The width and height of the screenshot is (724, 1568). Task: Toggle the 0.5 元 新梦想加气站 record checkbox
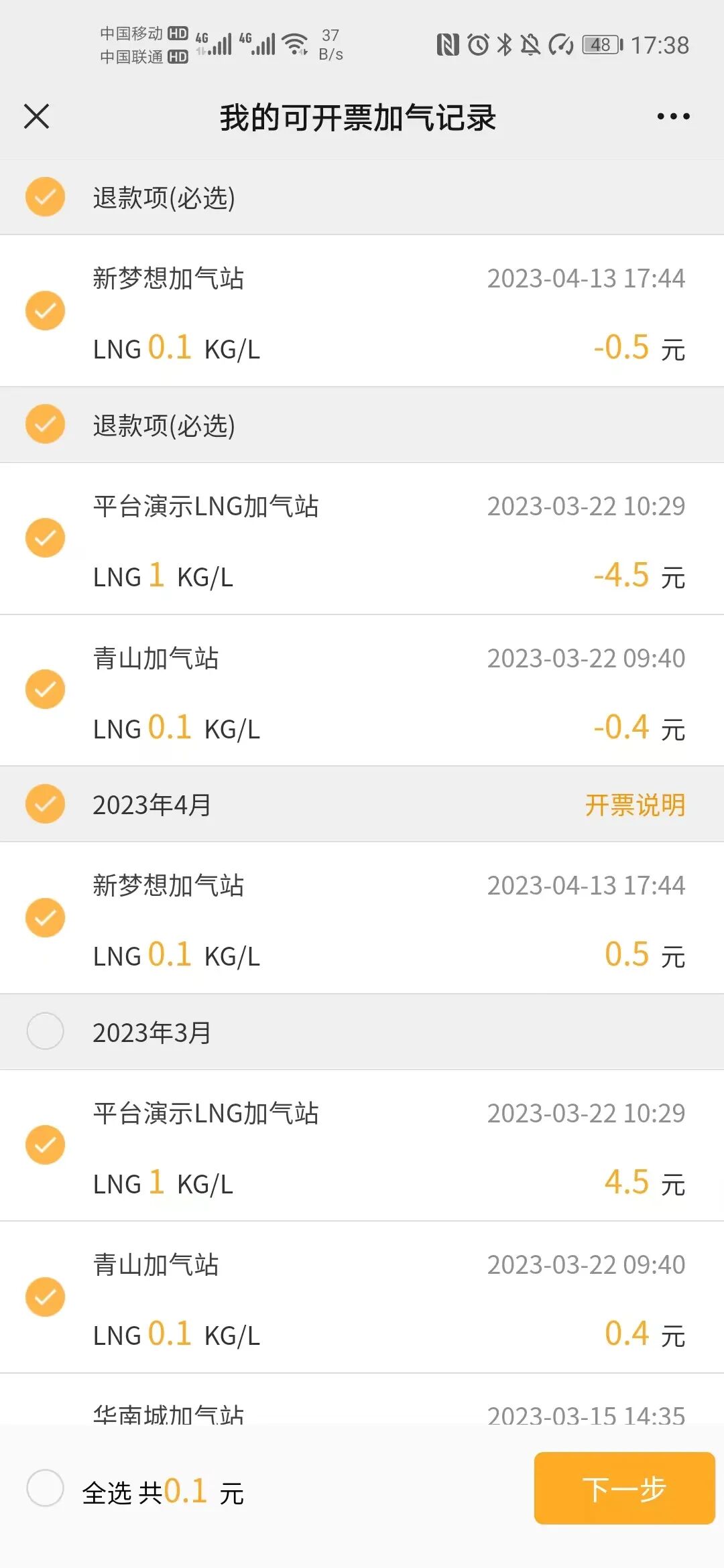point(45,917)
